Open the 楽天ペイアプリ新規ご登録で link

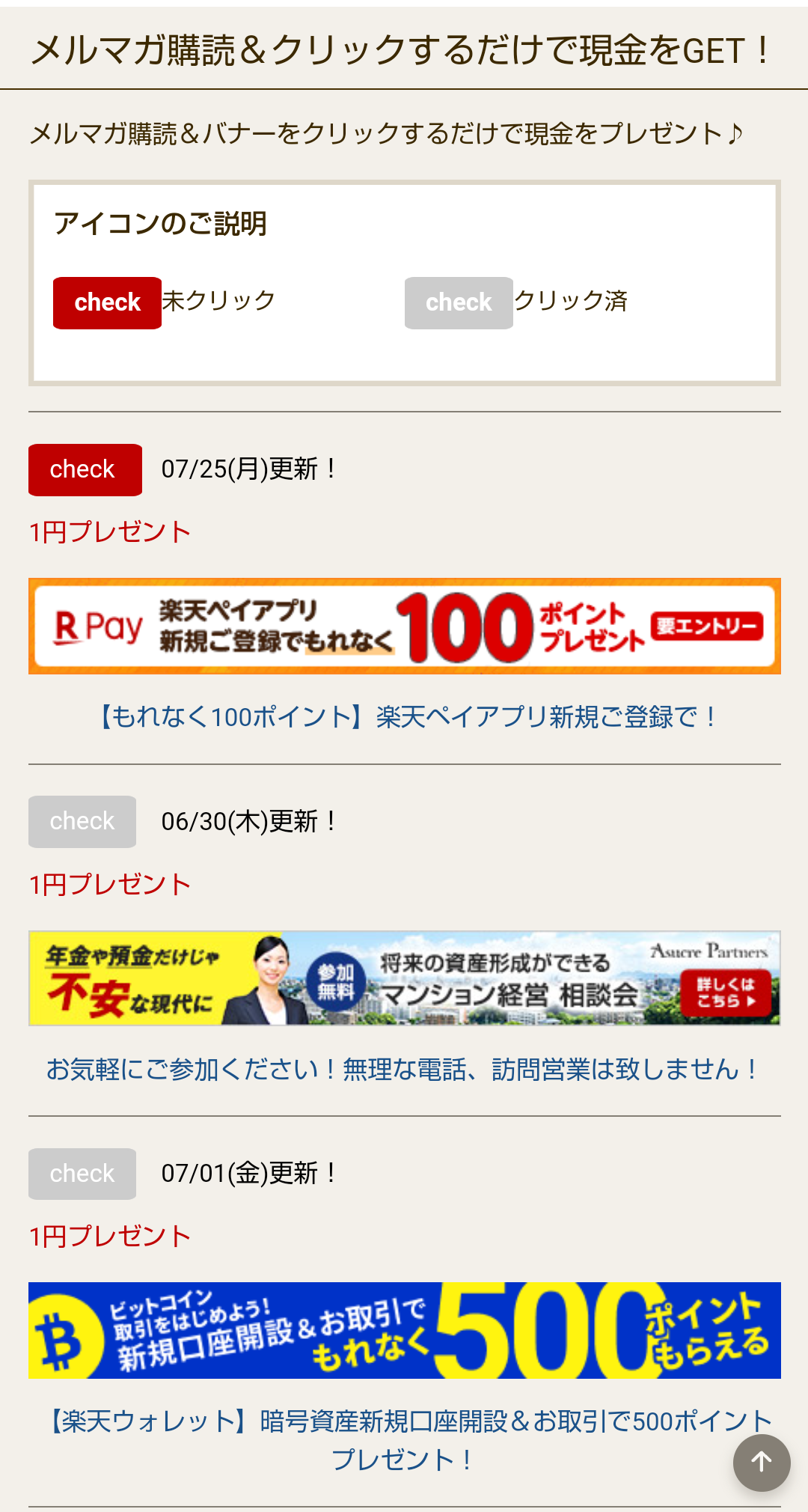click(x=408, y=717)
